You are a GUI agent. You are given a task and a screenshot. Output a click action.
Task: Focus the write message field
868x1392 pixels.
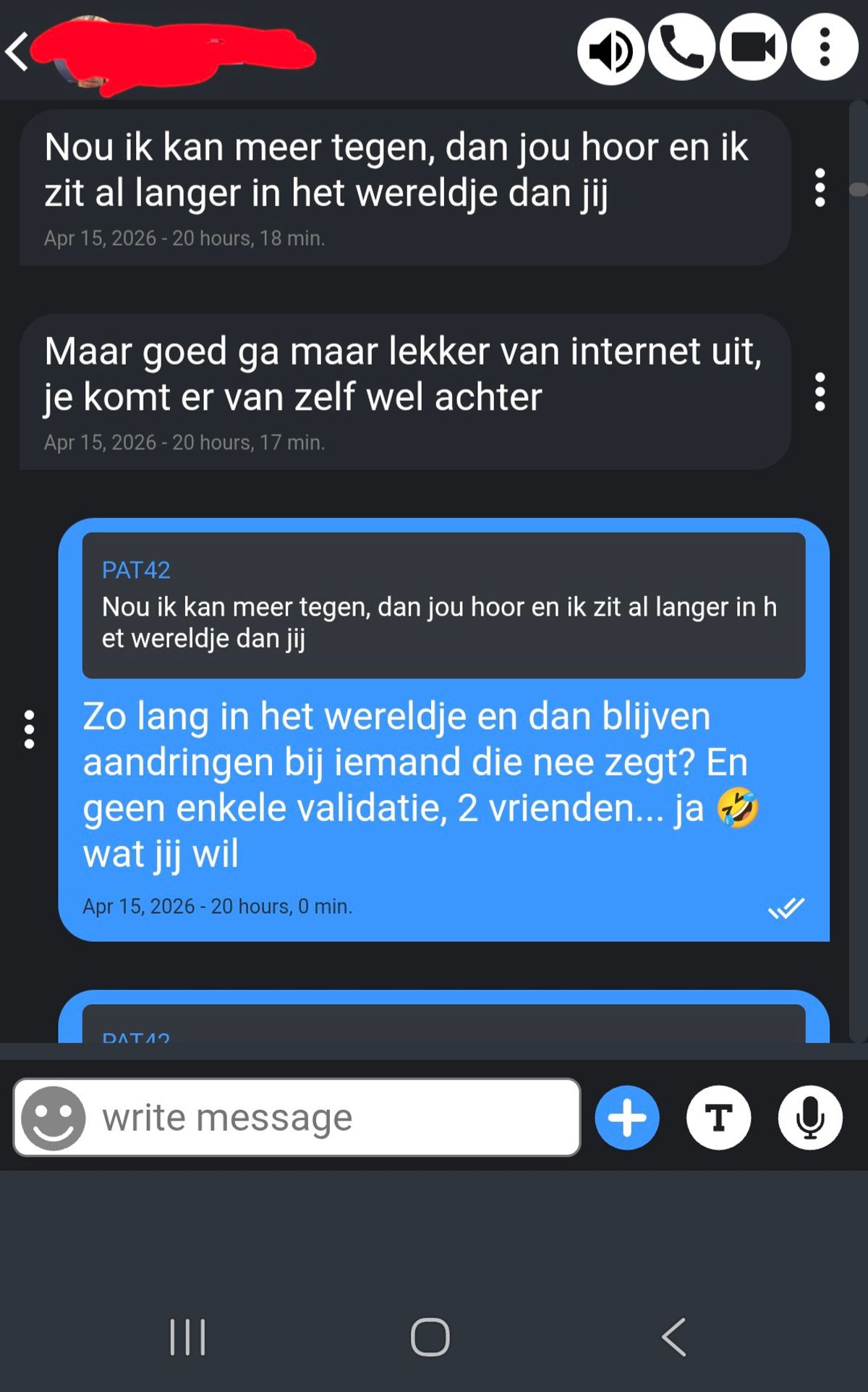(333, 1118)
